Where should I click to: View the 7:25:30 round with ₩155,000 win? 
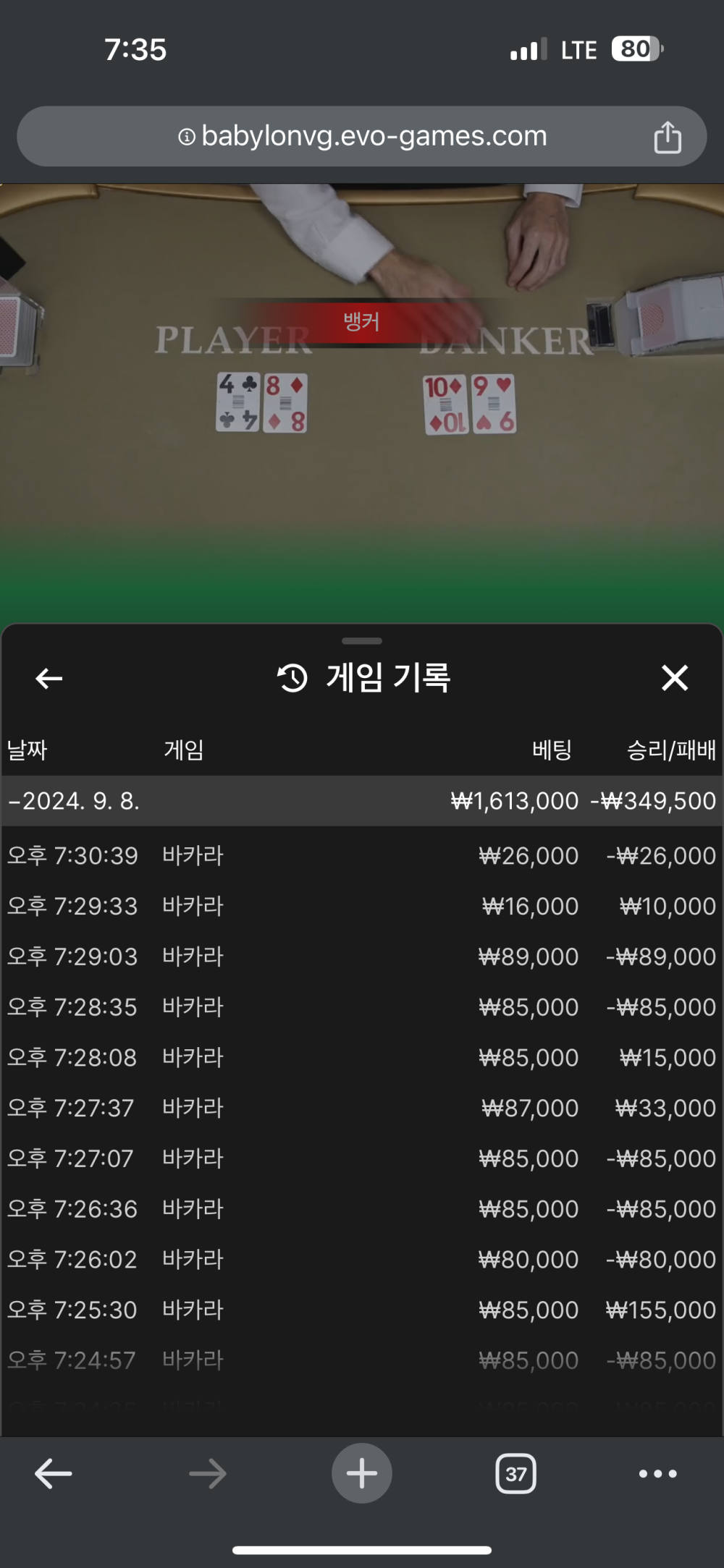[362, 1310]
